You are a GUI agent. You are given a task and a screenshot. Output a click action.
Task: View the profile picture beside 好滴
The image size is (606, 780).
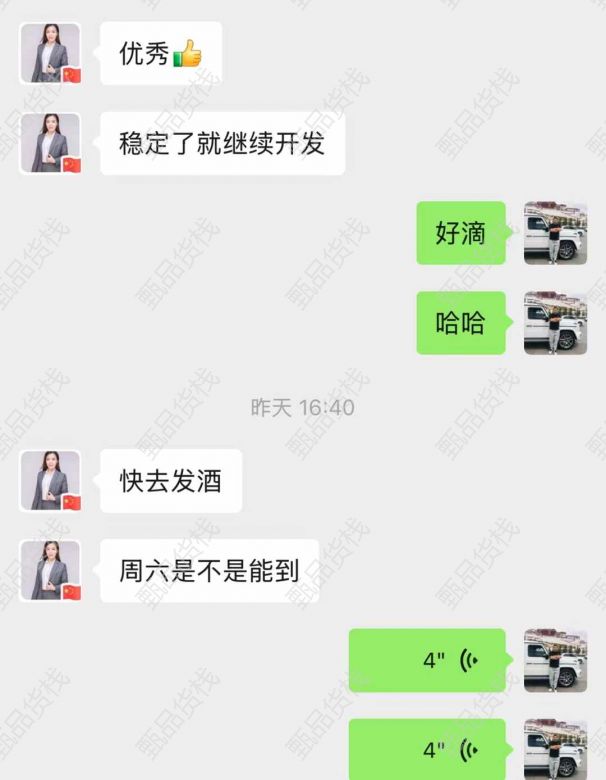[x=555, y=233]
